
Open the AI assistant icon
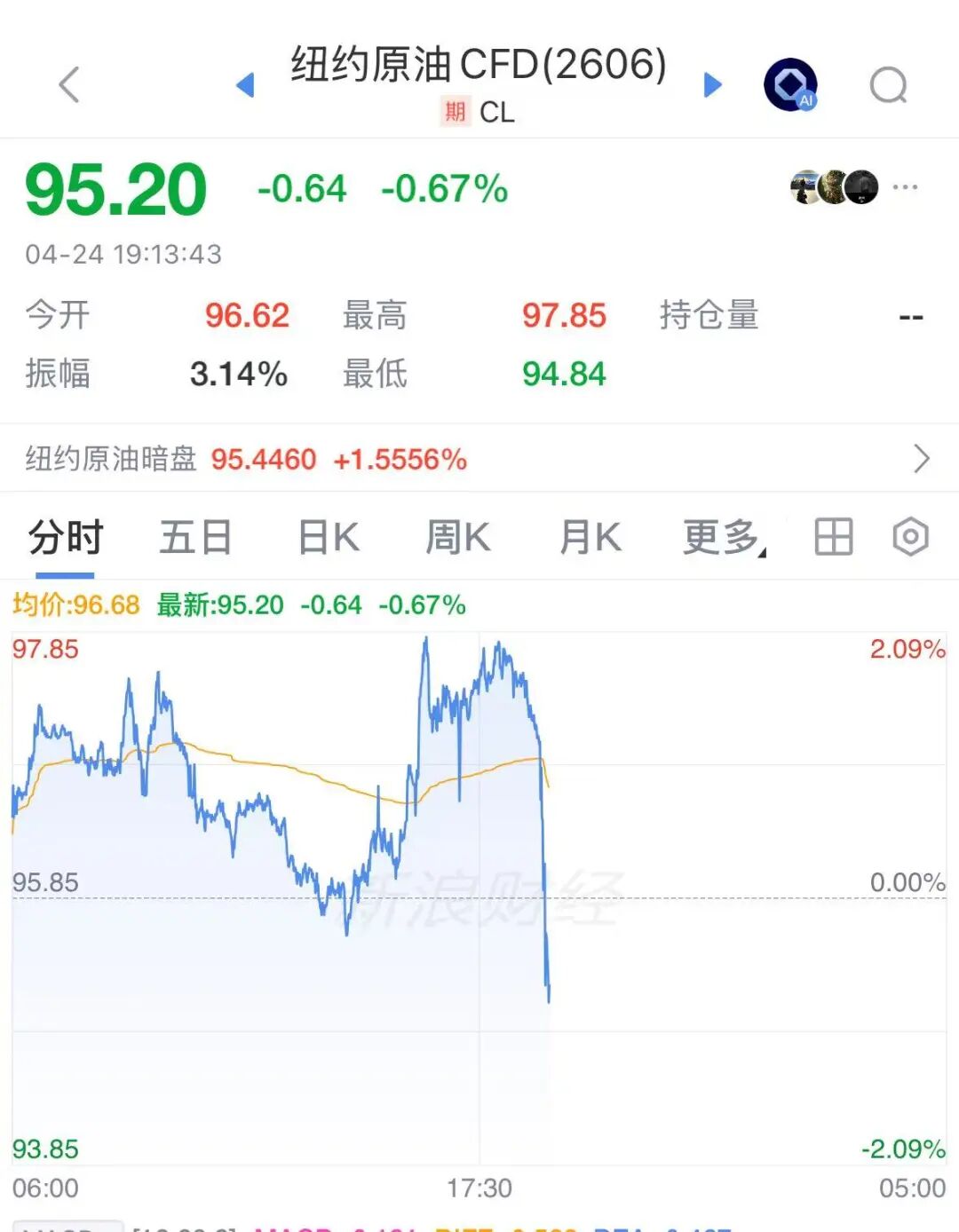(790, 85)
